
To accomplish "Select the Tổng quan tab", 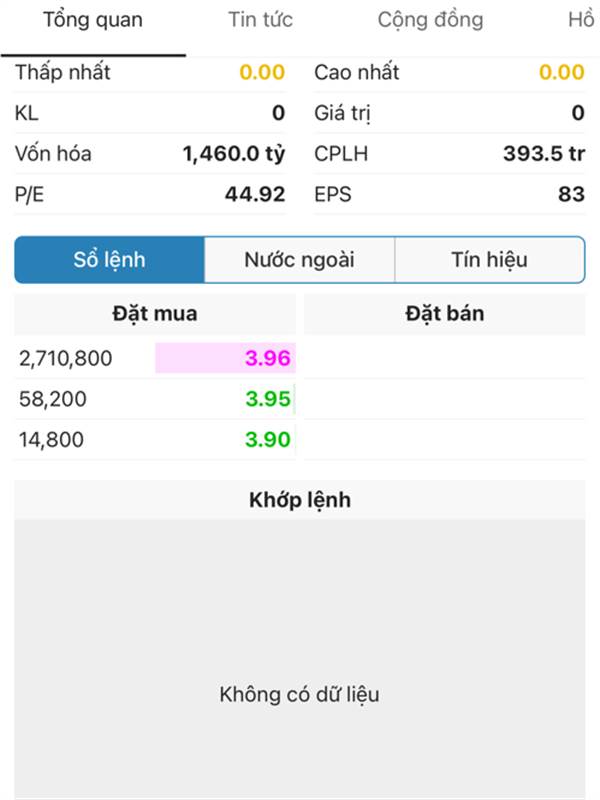I will (92, 20).
